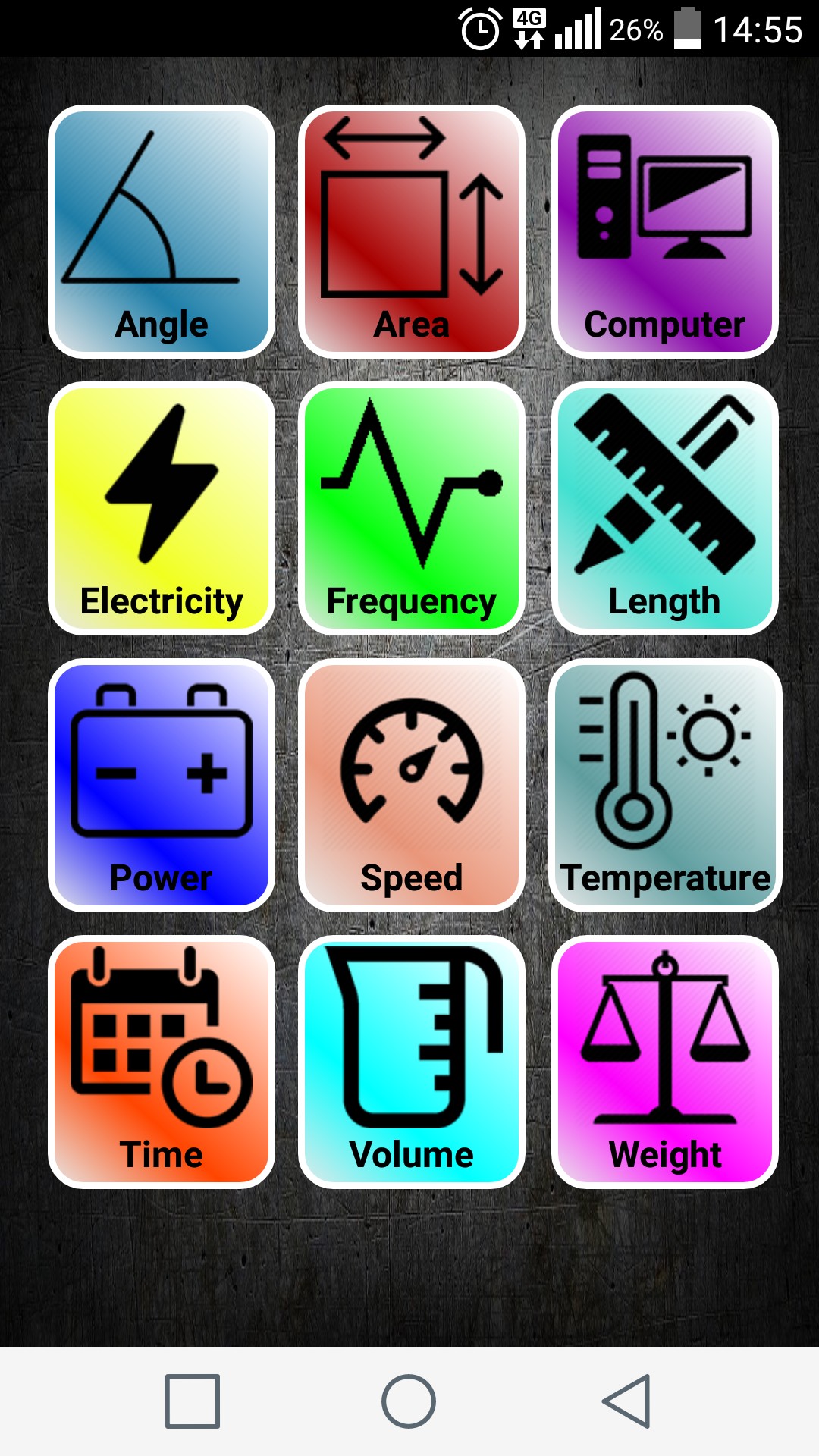Screen dimensions: 819x1456
Task: Open the Frequency tile
Action: tap(412, 508)
